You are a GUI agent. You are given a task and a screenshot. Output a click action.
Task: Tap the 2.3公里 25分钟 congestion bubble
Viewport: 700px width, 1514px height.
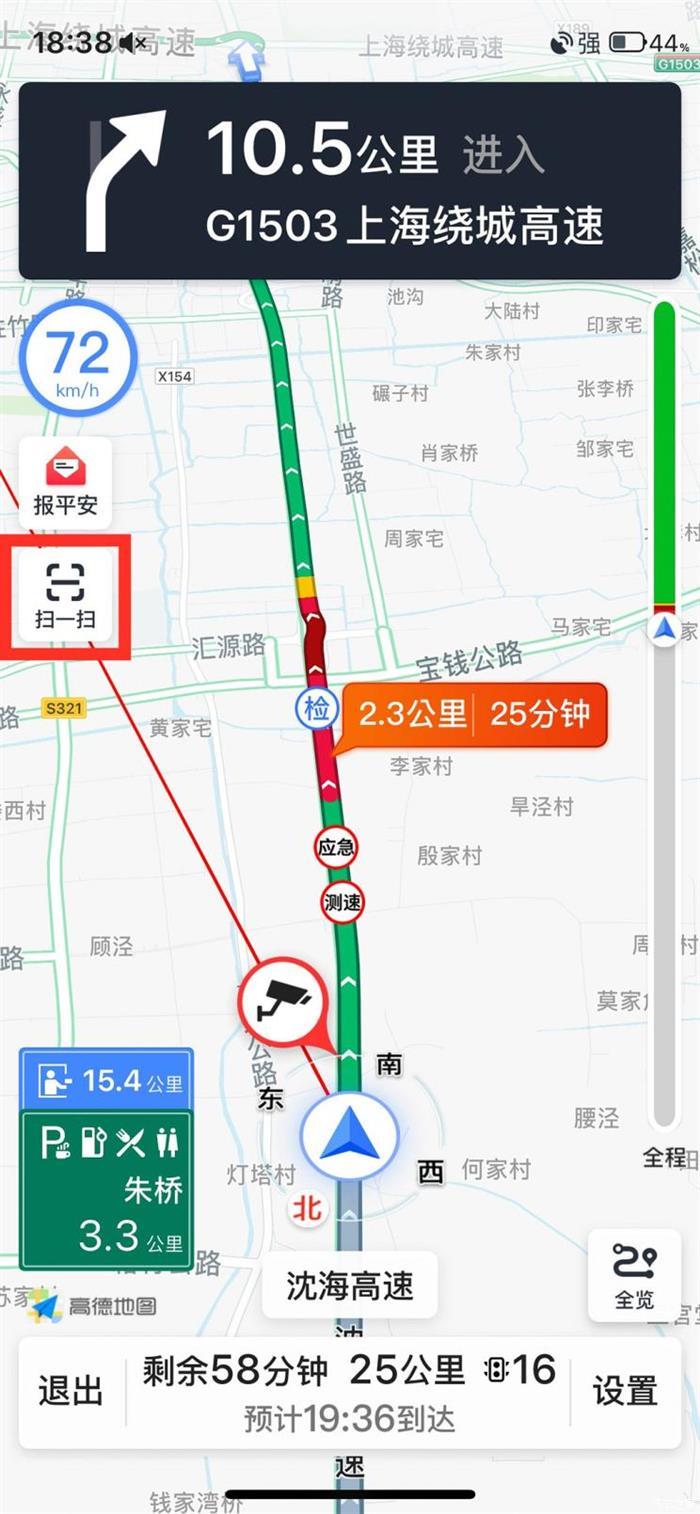point(474,715)
